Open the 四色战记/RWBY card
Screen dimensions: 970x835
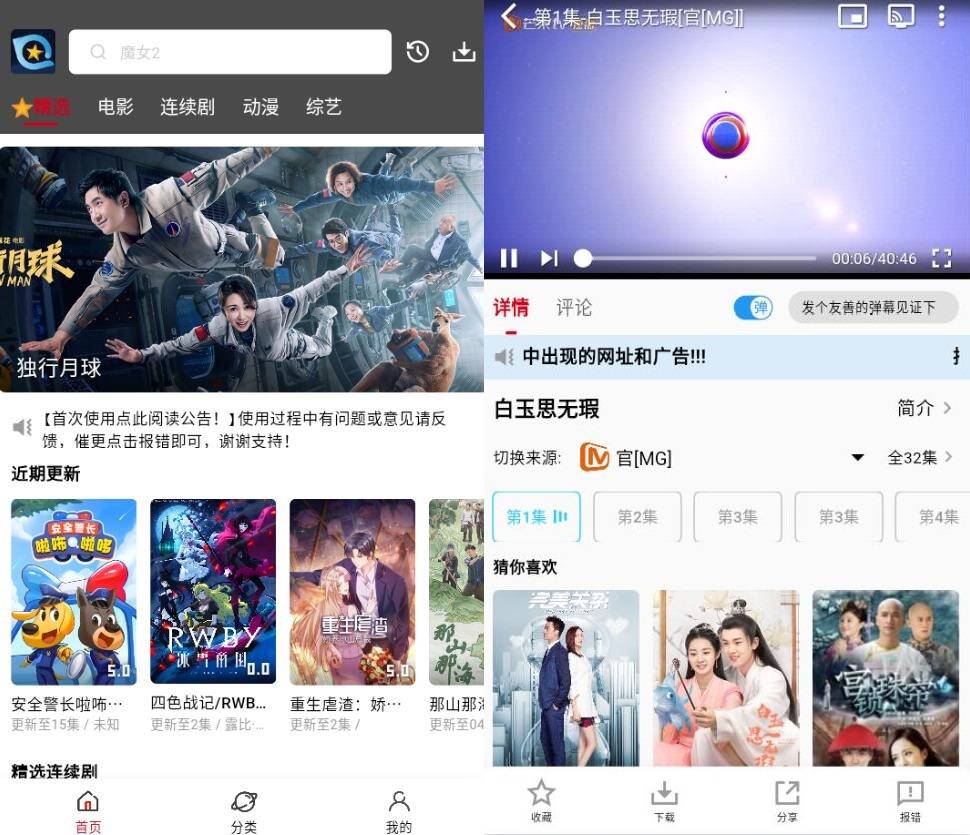(x=213, y=592)
